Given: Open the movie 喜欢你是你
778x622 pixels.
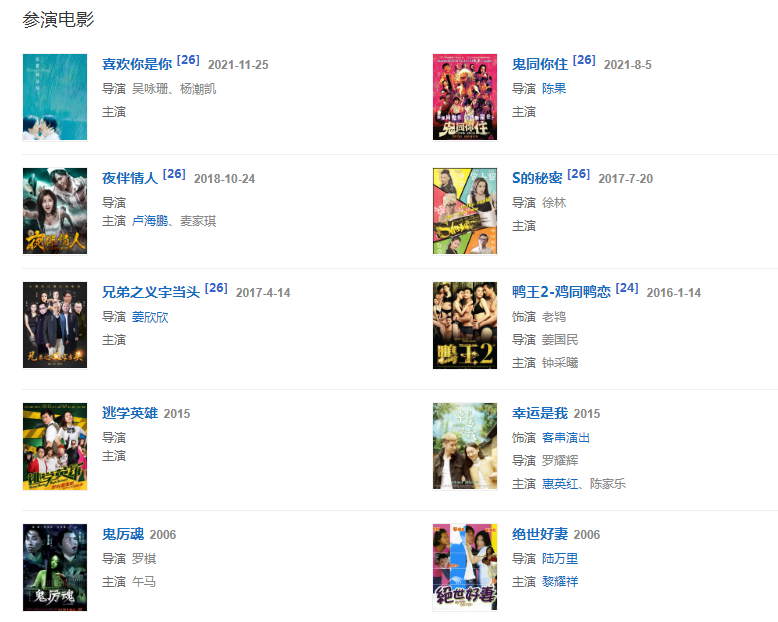Looking at the screenshot, I should [x=137, y=64].
